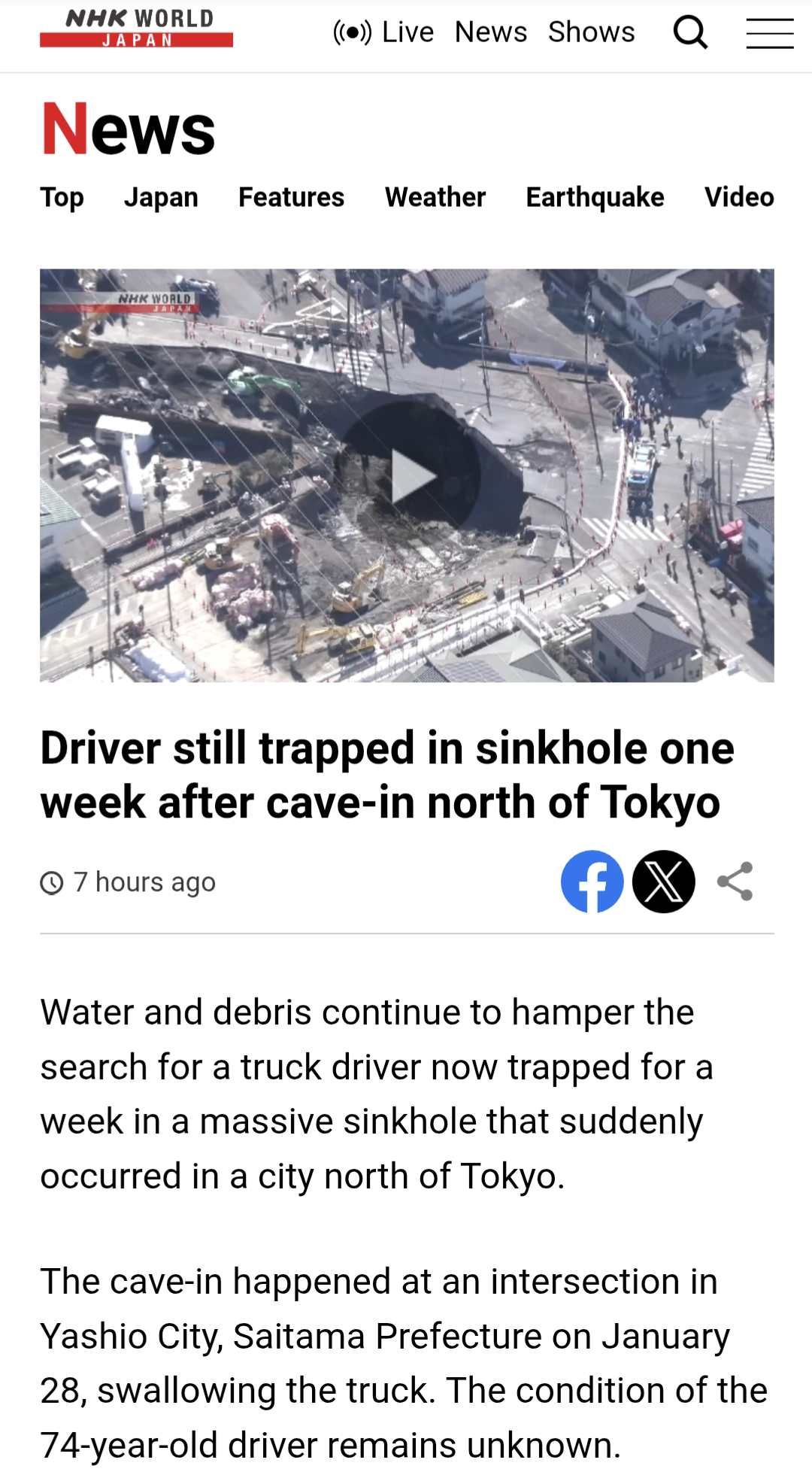Open the search icon in the header
The image size is (812, 1481).
pos(690,33)
